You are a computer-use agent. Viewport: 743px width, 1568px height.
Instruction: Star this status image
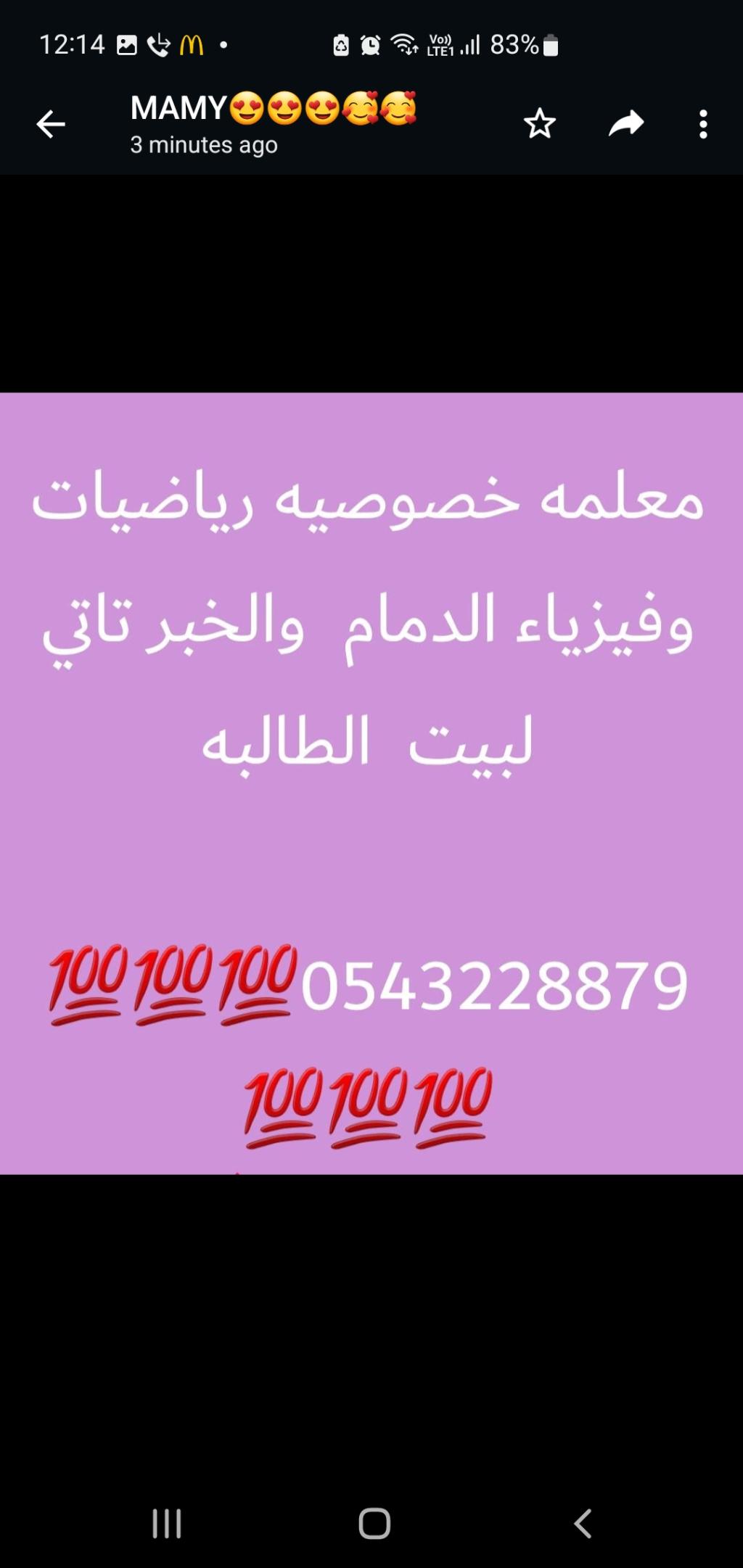tap(539, 124)
